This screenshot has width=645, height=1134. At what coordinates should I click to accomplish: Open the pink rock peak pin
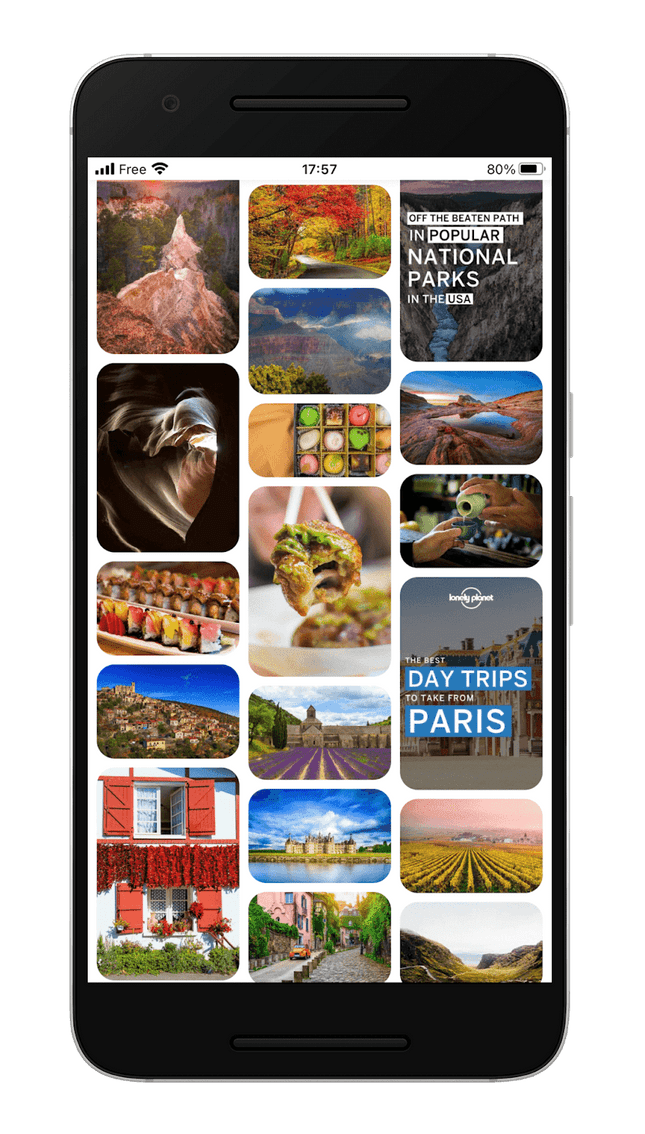[168, 268]
